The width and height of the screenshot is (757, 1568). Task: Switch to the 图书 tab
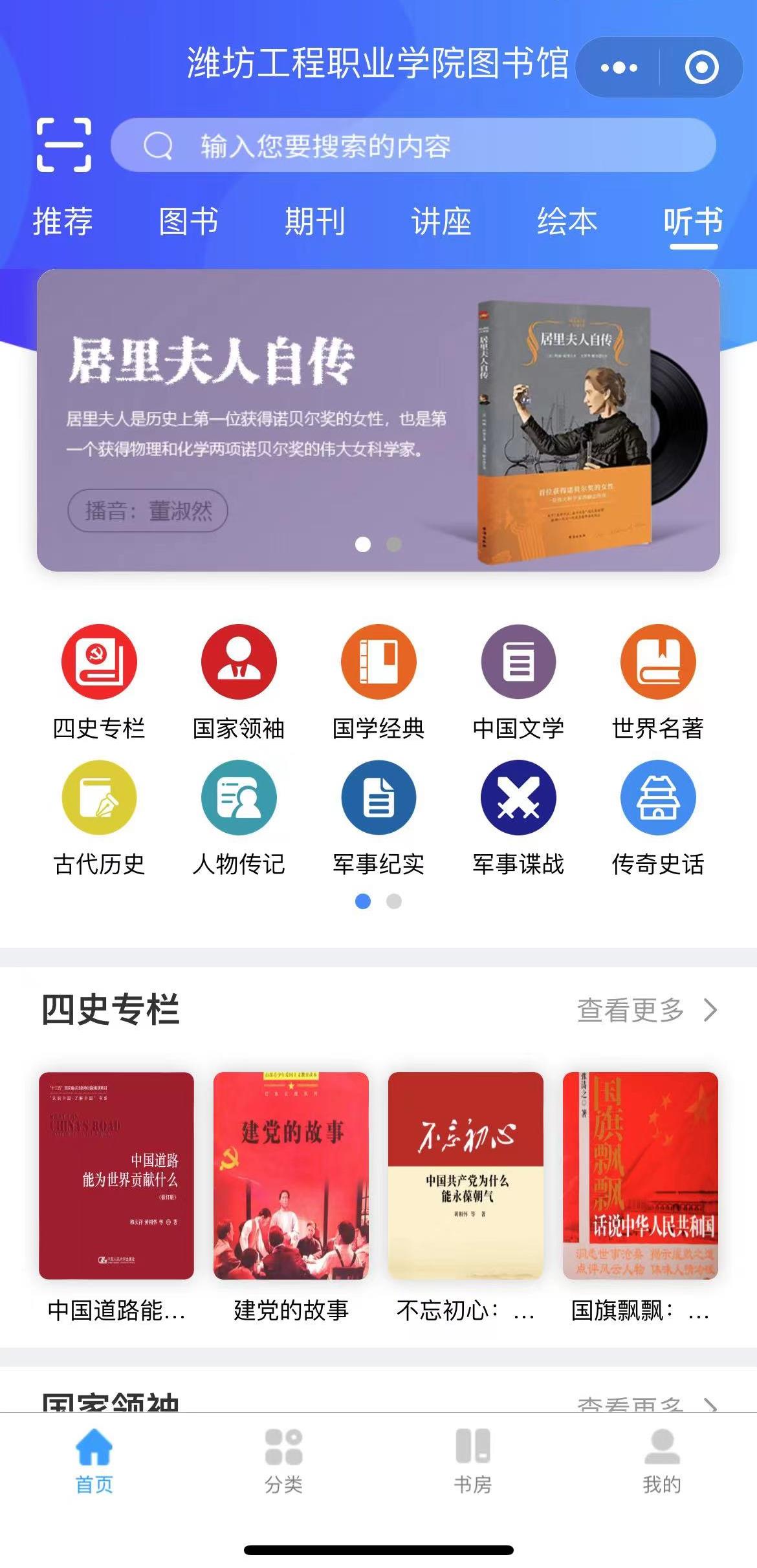pos(188,222)
